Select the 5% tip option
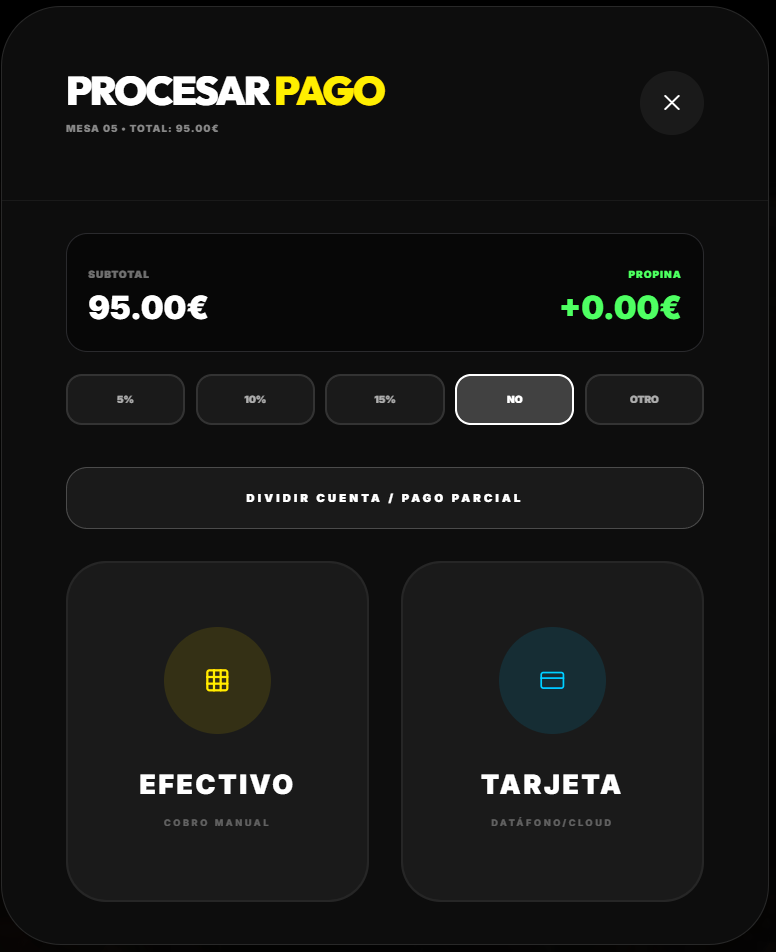This screenshot has height=952, width=776. [125, 399]
